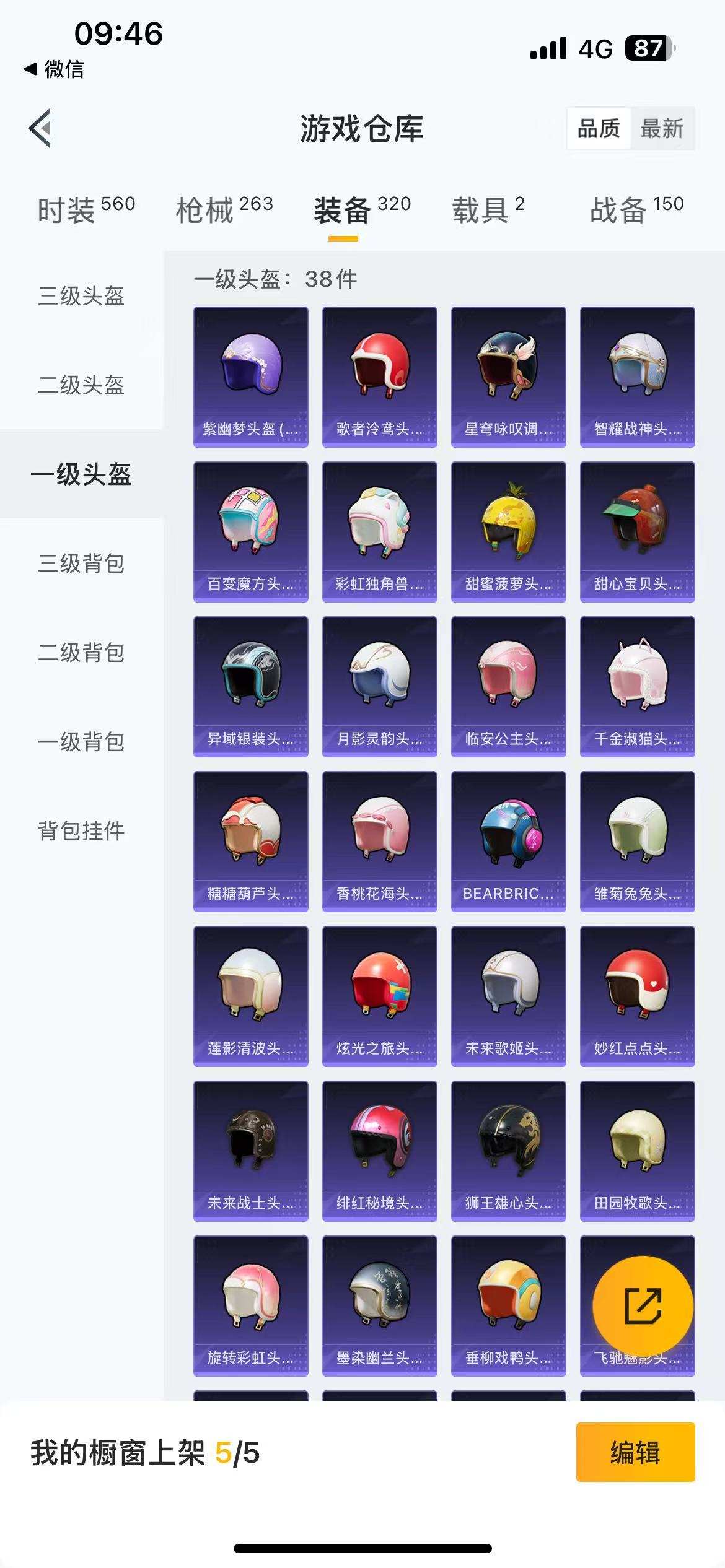The height and width of the screenshot is (1568, 725).
Task: Open the 彩虹独角兽 helmet item
Action: point(379,529)
